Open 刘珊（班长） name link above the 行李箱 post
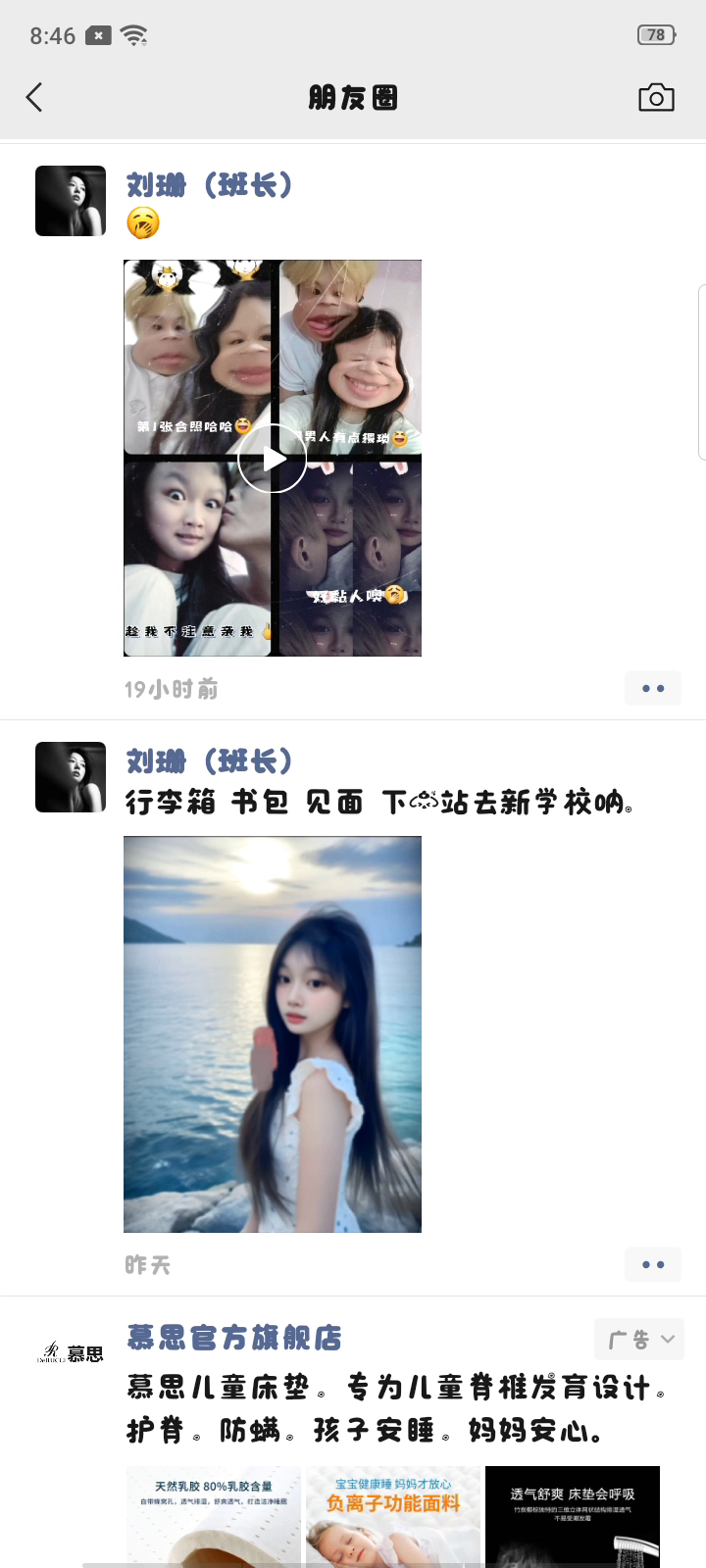The height and width of the screenshot is (1568, 706). (210, 761)
